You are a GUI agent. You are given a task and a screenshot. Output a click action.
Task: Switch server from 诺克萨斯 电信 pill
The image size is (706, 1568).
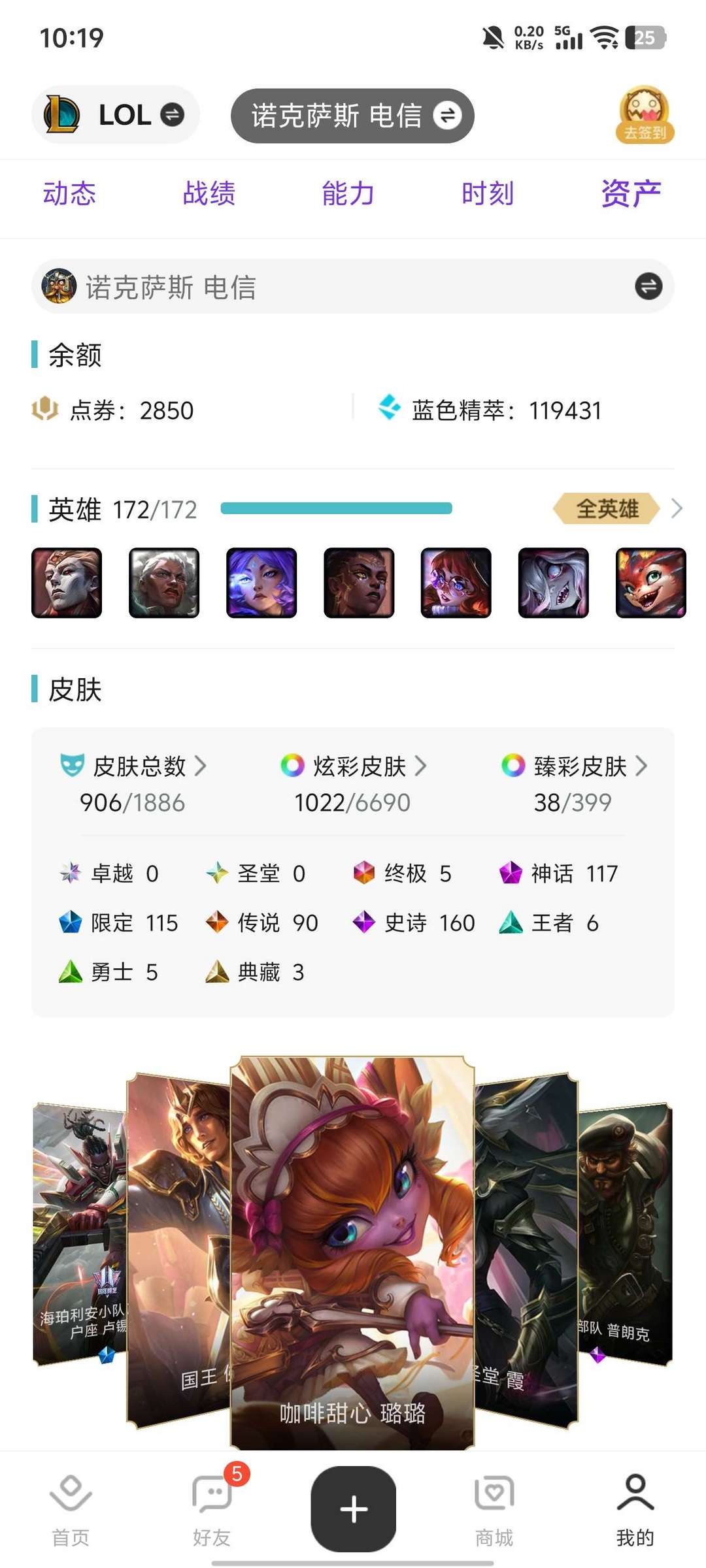352,116
